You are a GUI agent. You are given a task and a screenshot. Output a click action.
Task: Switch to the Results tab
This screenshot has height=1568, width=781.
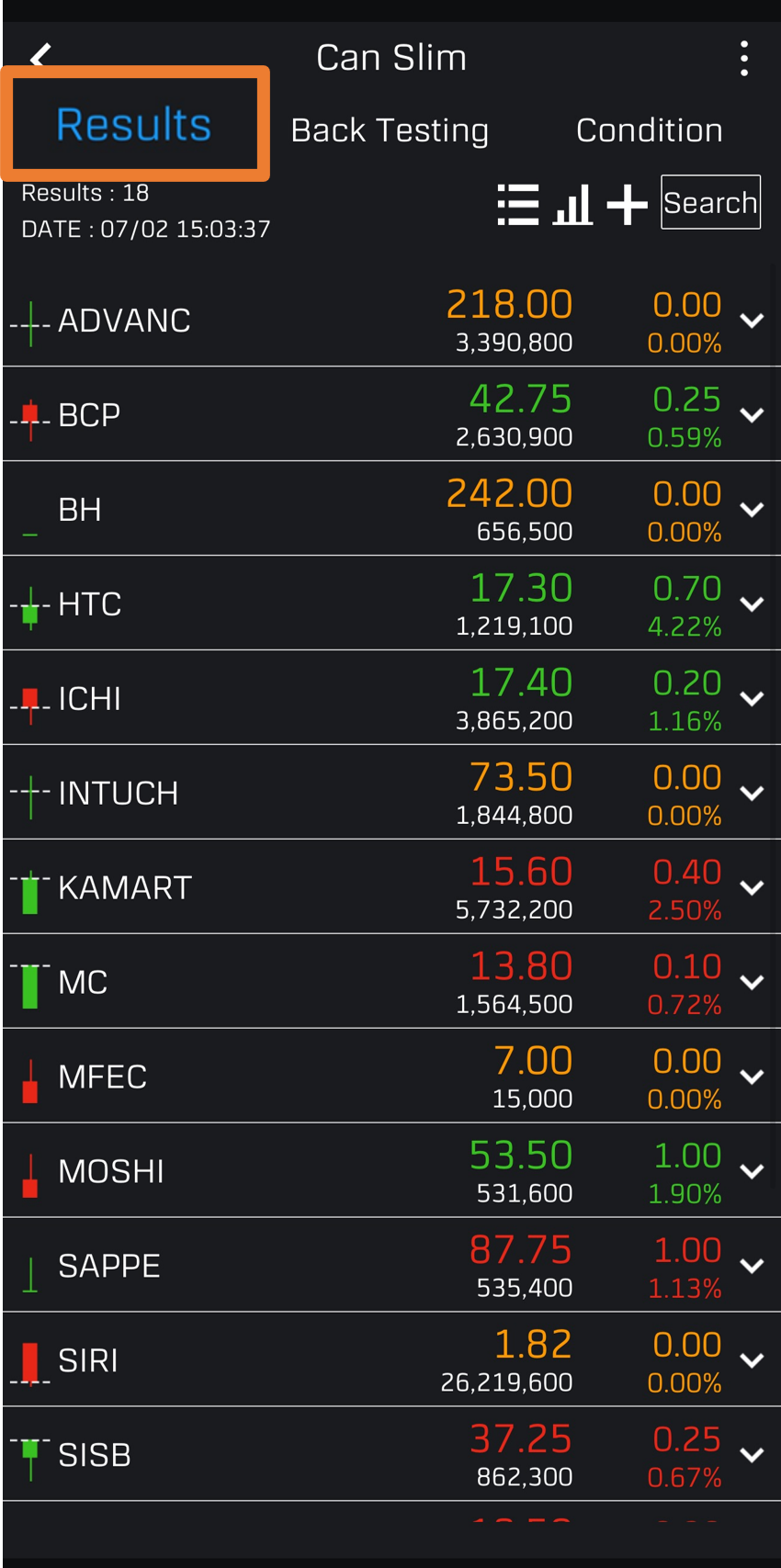click(134, 125)
